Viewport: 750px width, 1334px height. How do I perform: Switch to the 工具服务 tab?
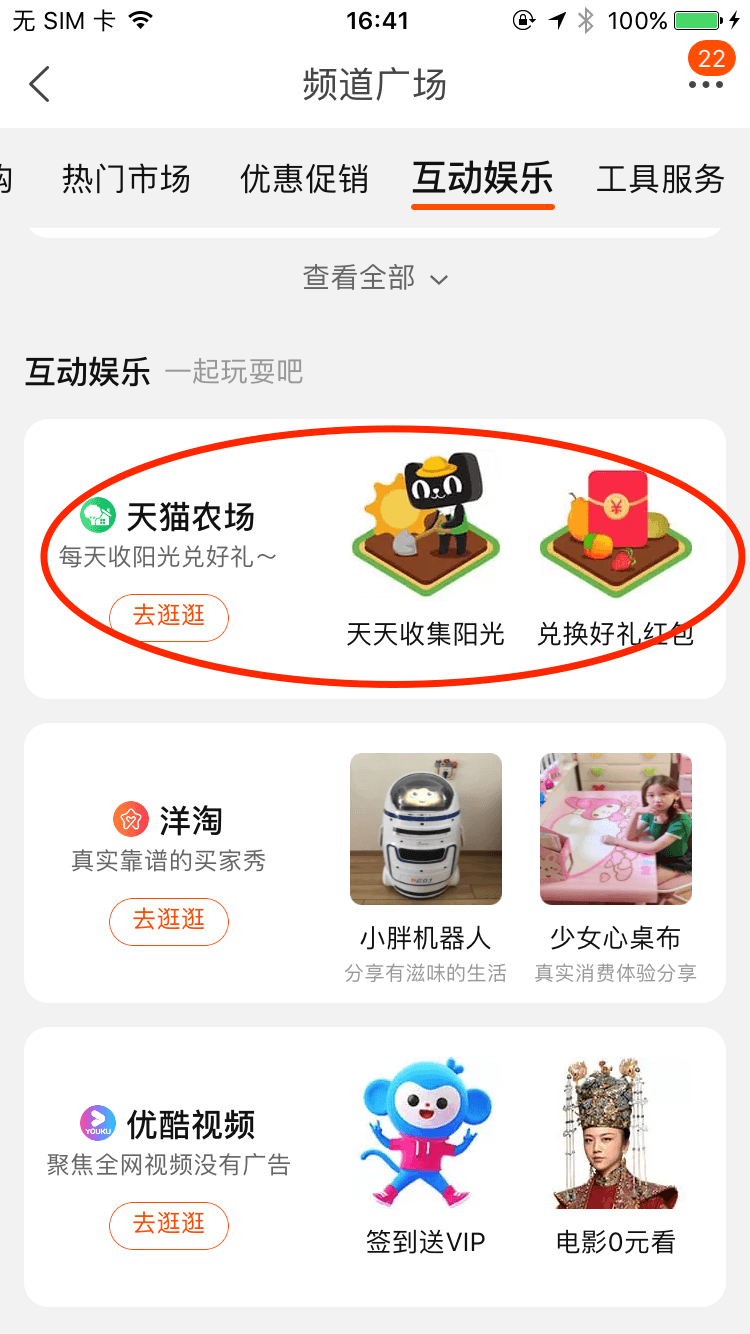point(660,179)
